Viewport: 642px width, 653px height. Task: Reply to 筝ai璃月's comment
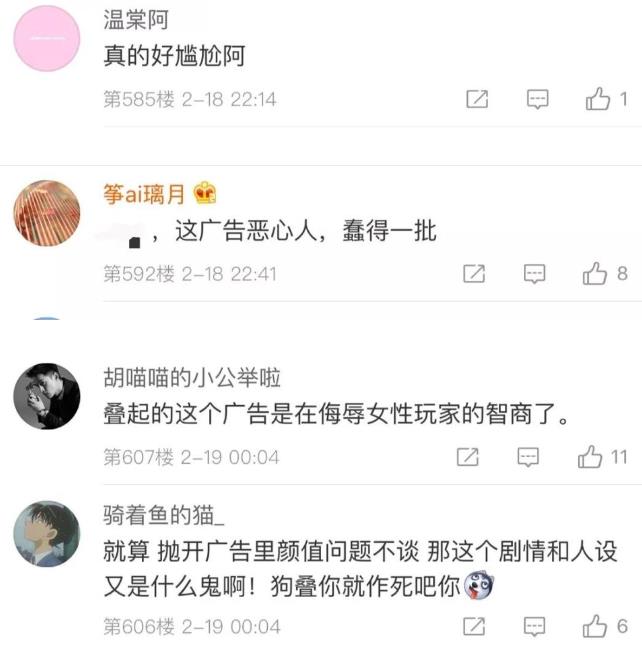coord(536,273)
